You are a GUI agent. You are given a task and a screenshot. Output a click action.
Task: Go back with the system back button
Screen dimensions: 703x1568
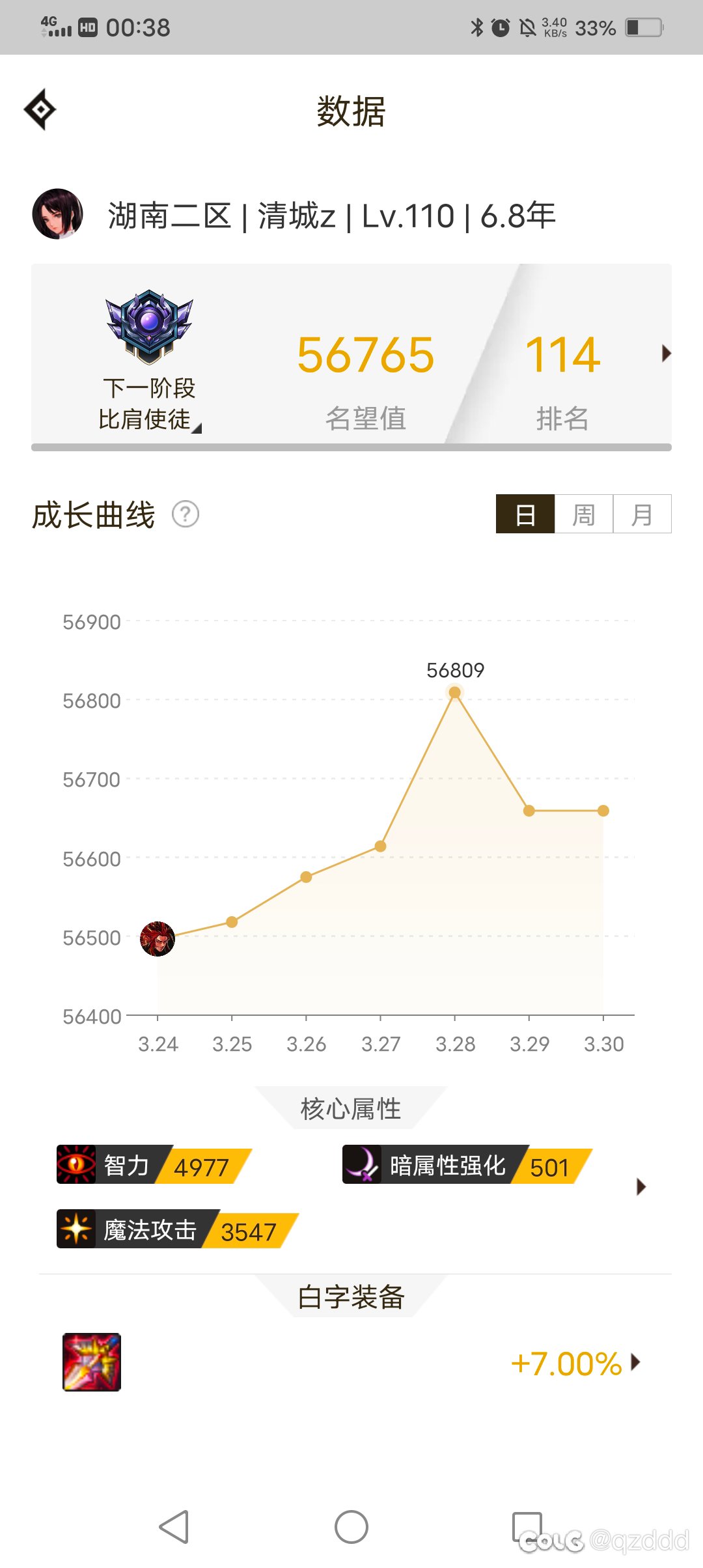(x=174, y=1526)
